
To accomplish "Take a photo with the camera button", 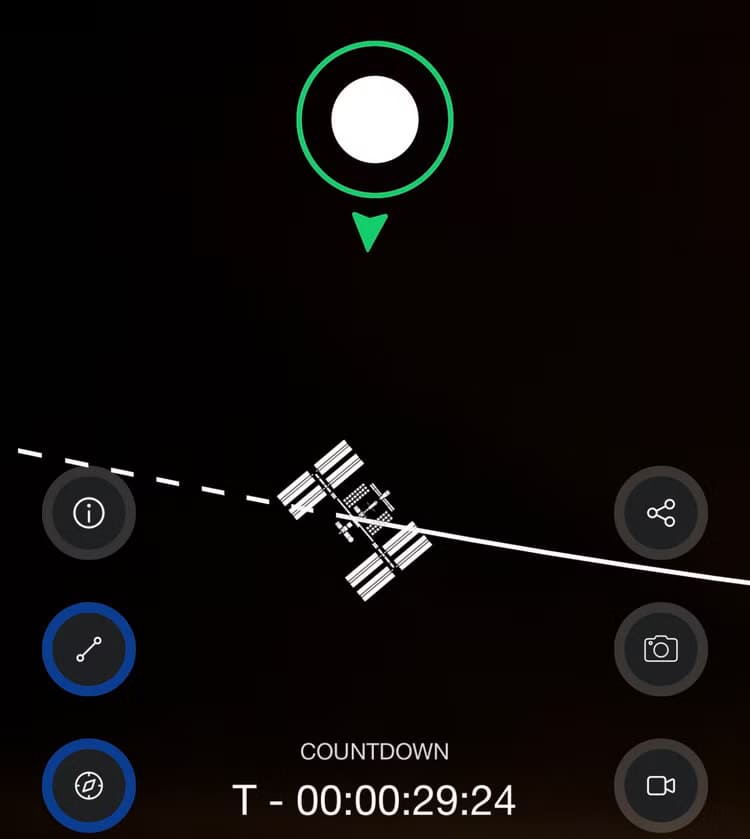I will tap(661, 649).
